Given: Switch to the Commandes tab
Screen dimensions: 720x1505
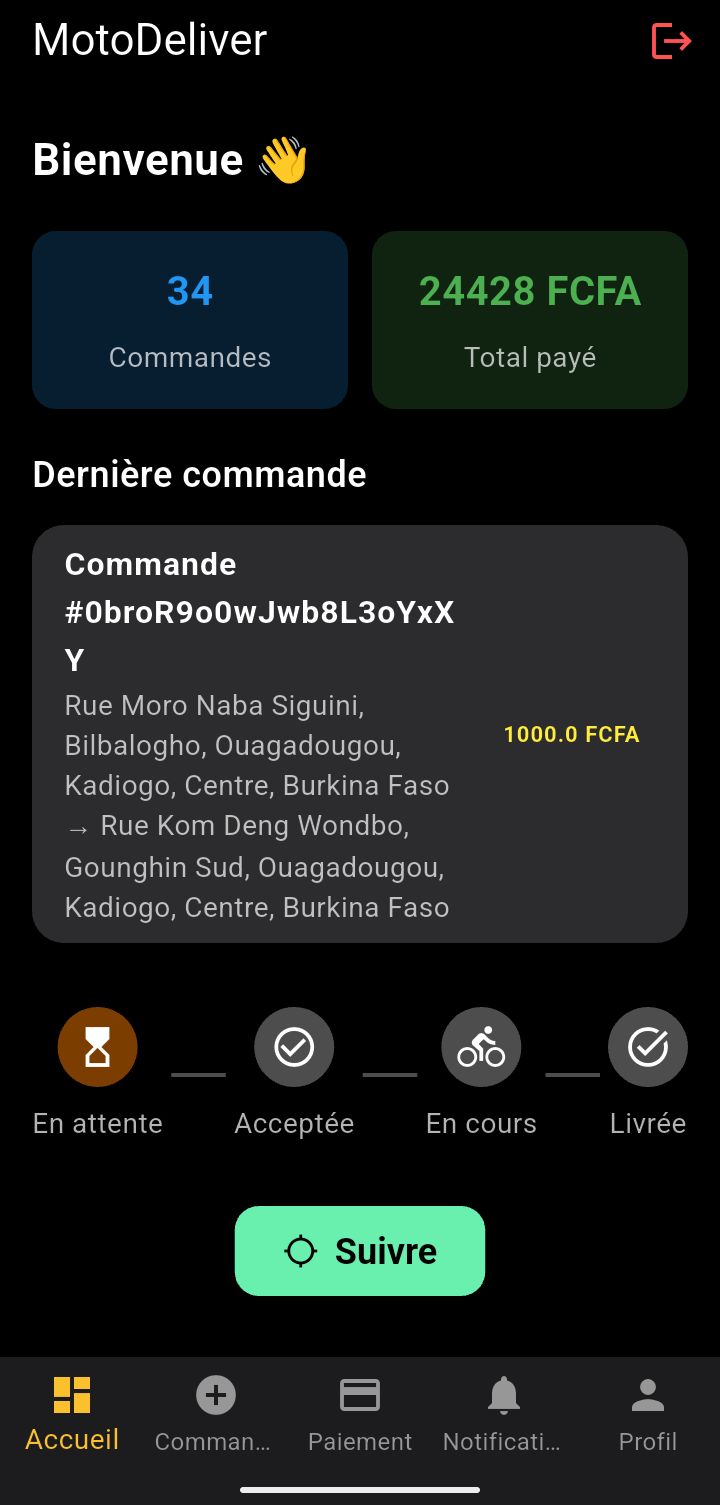Looking at the screenshot, I should [x=214, y=1414].
